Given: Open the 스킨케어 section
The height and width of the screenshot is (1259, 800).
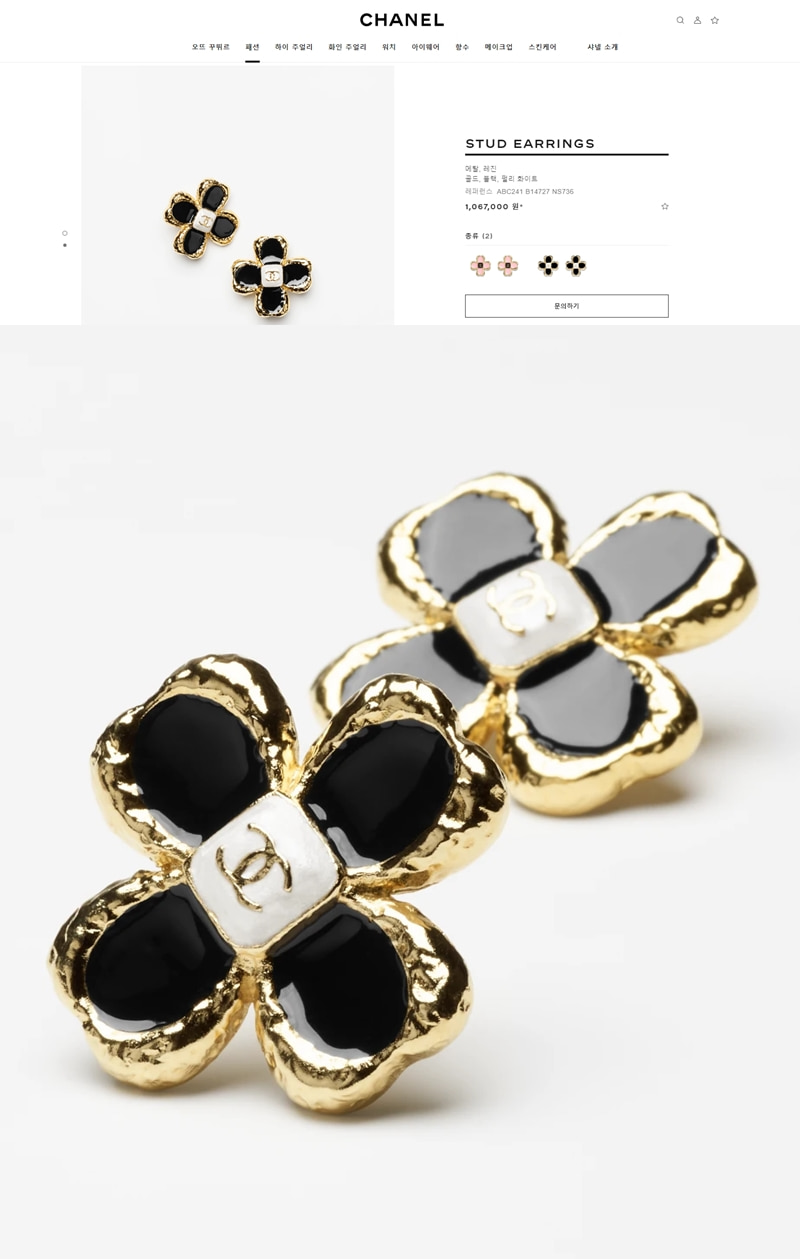Looking at the screenshot, I should point(542,47).
